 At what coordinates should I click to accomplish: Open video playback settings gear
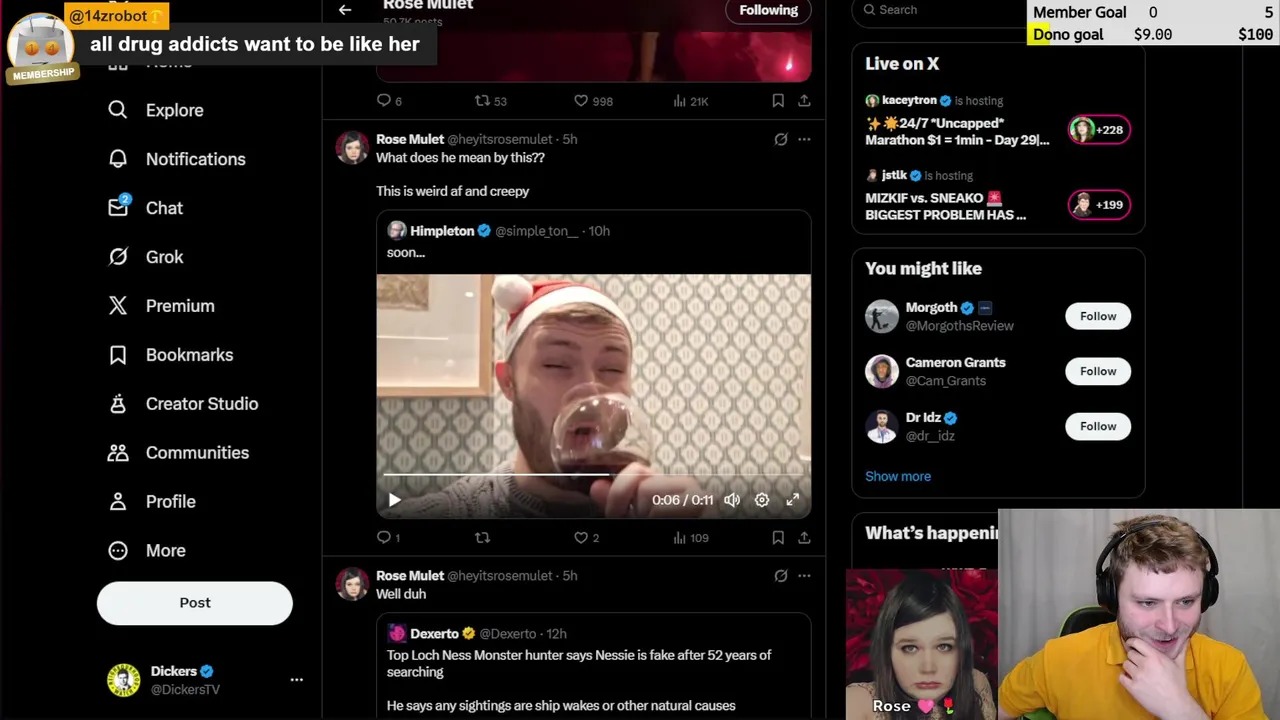762,500
